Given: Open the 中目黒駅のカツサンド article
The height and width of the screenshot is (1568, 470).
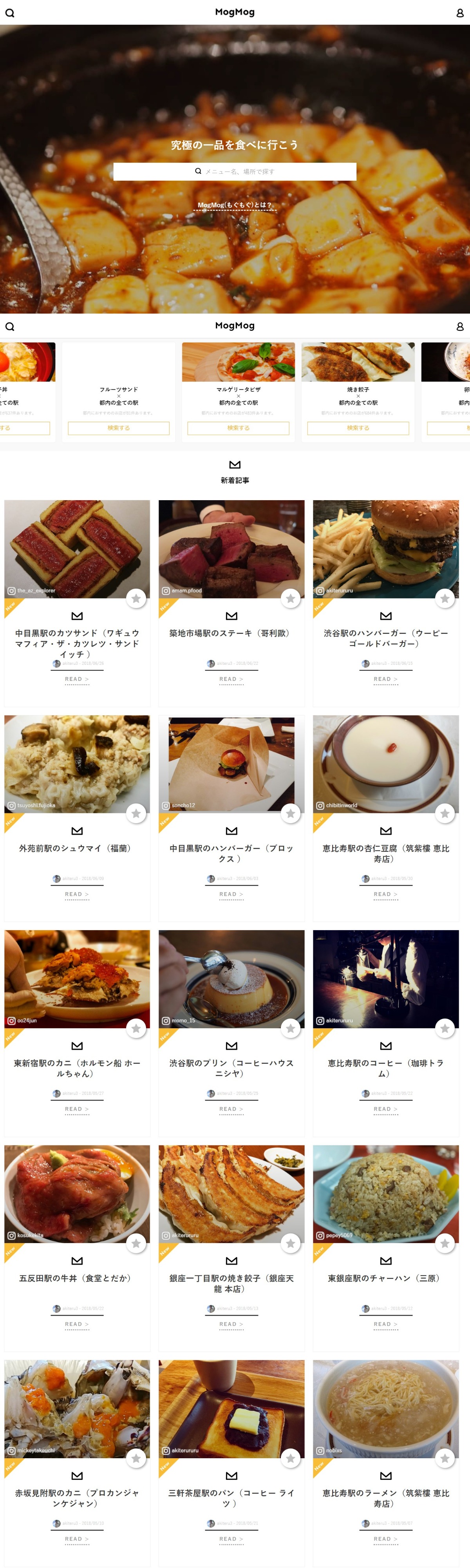Looking at the screenshot, I should (x=77, y=643).
